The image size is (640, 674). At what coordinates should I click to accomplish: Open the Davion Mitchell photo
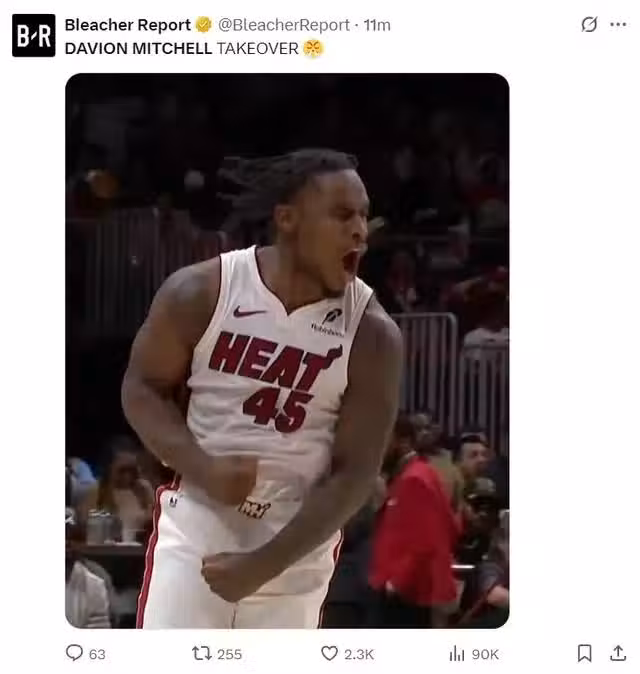point(287,350)
